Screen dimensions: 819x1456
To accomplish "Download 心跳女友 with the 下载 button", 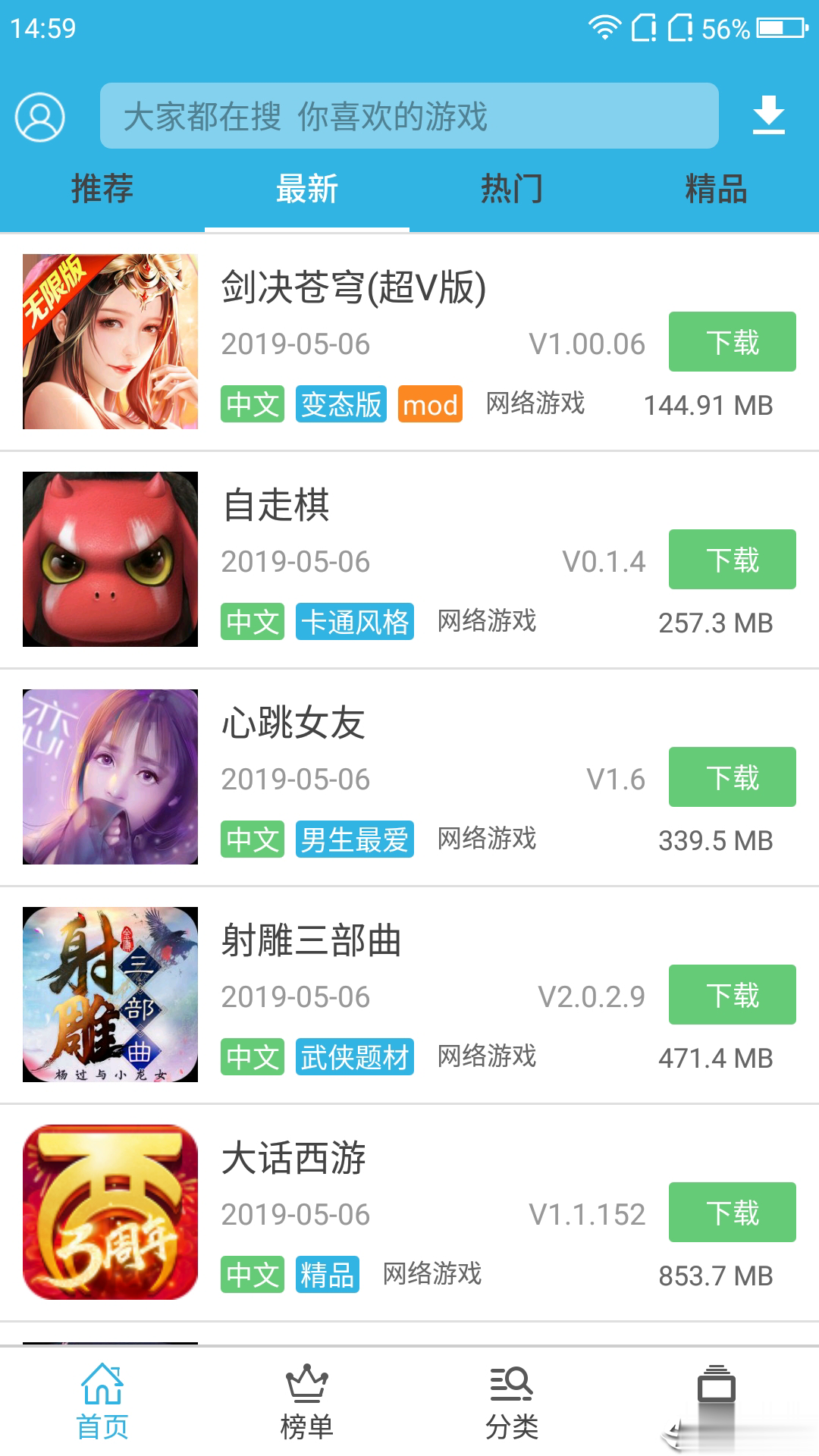I will click(x=732, y=777).
